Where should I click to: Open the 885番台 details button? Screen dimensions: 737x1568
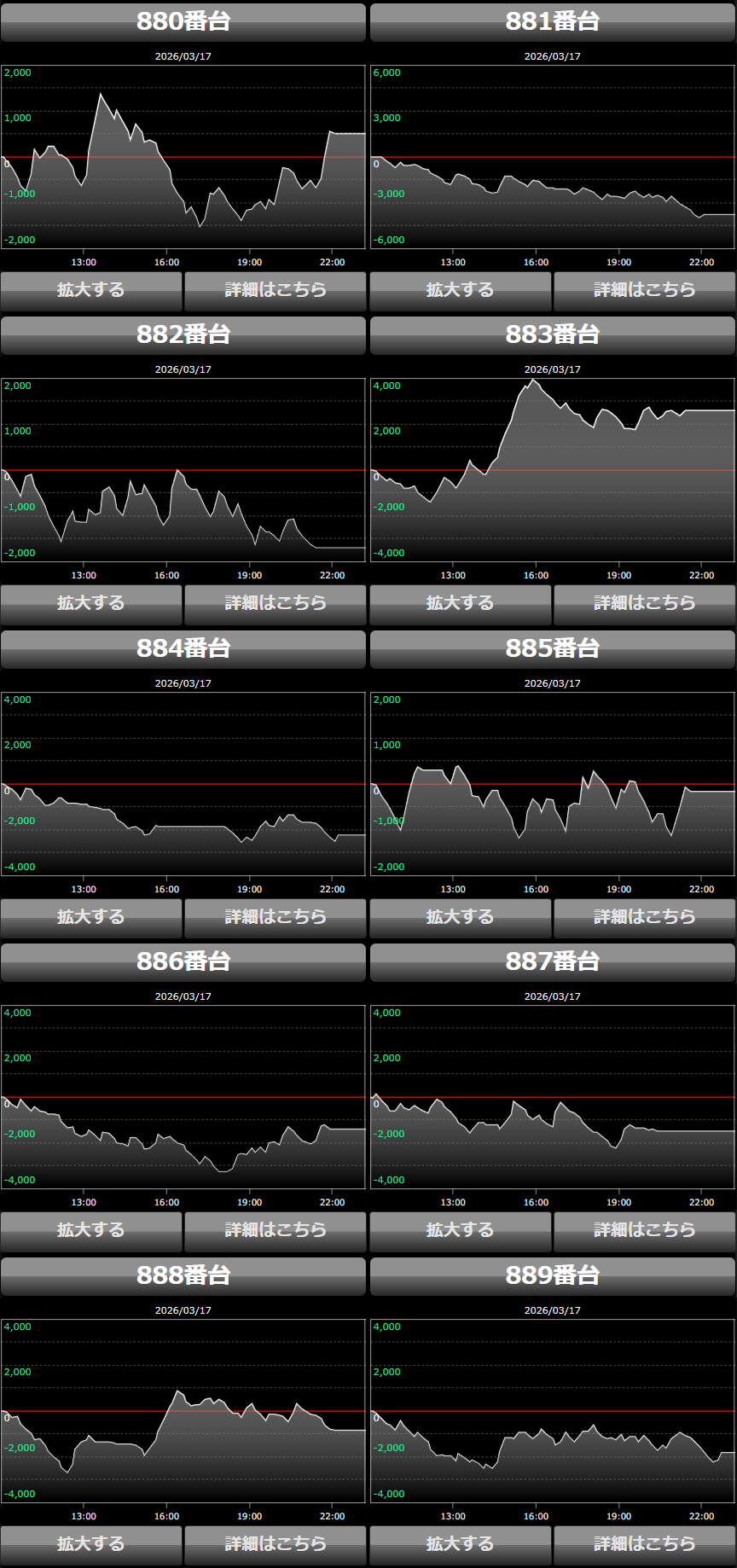click(x=644, y=917)
